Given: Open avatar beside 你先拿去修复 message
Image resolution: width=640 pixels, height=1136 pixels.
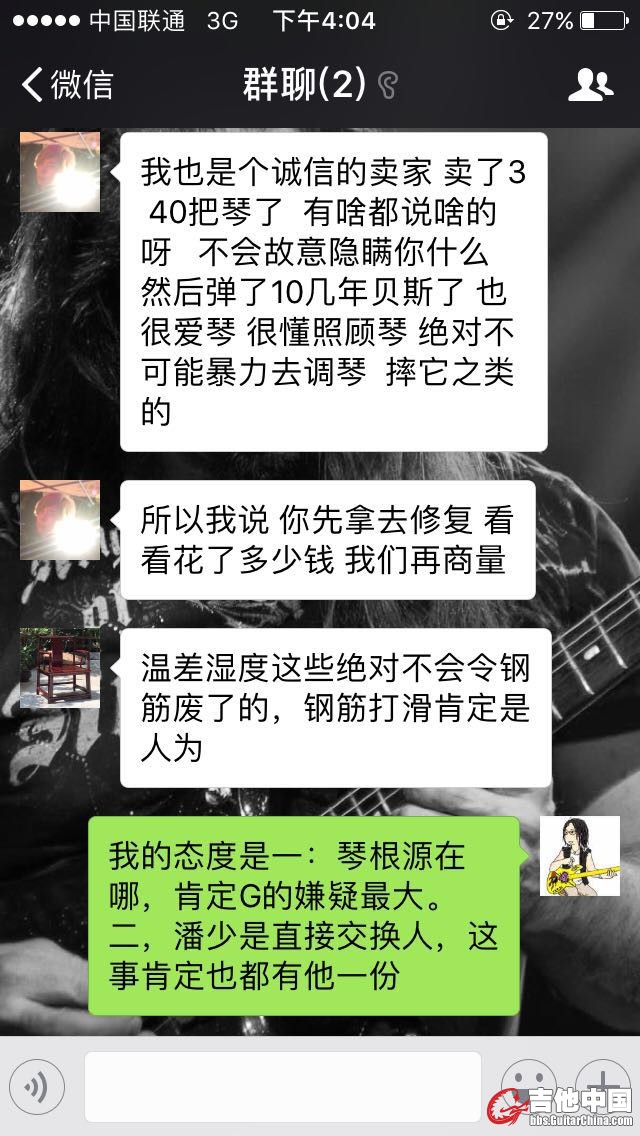Looking at the screenshot, I should [x=60, y=520].
